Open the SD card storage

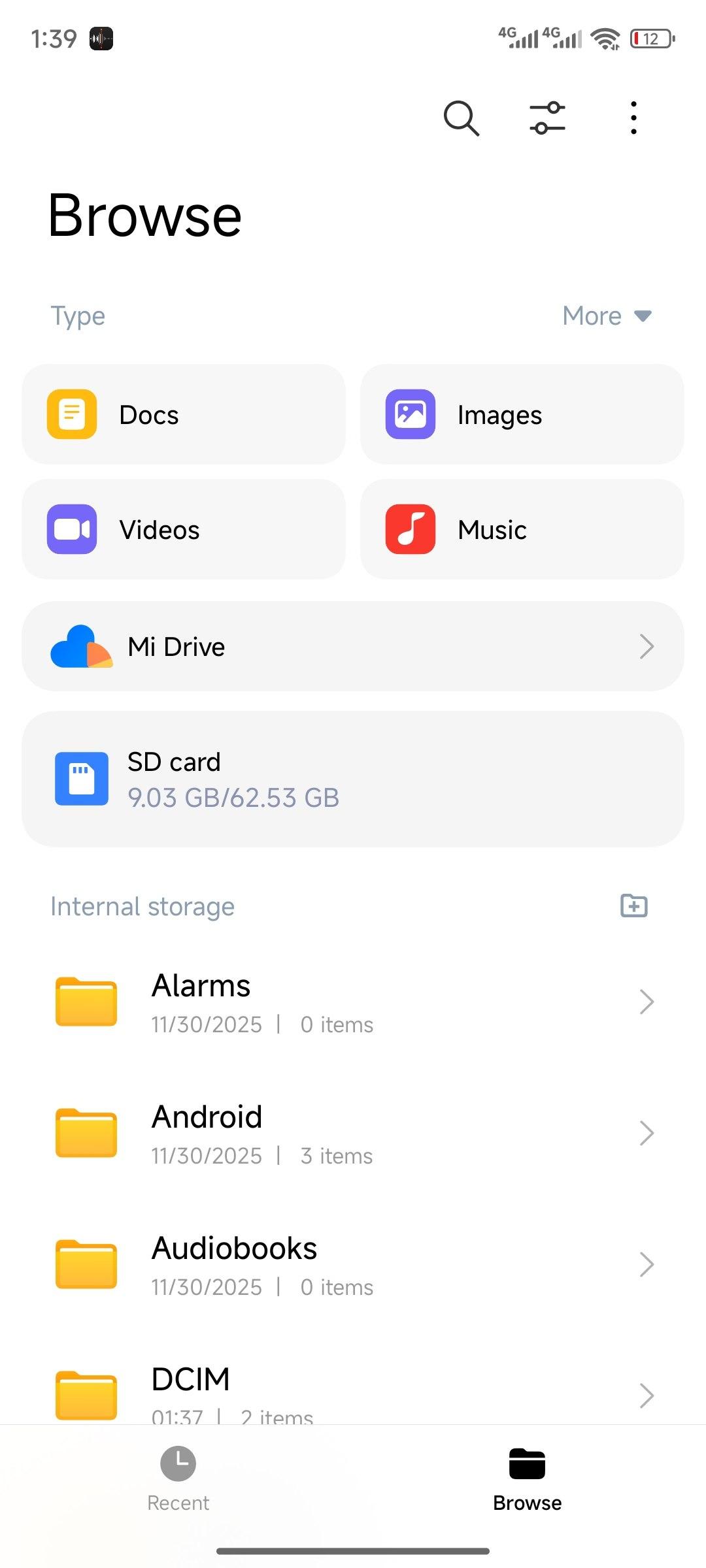coord(353,779)
